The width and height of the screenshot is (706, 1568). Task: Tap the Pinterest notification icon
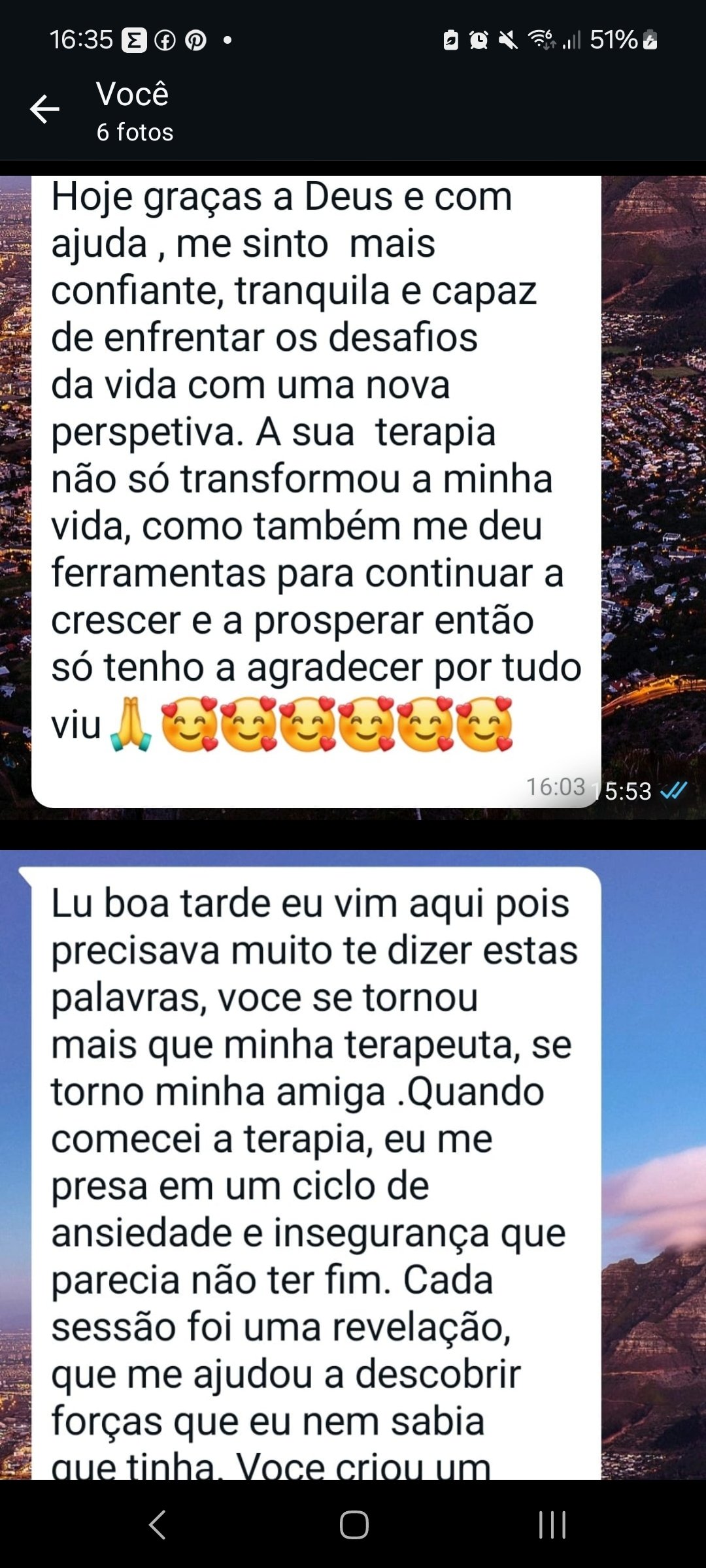point(197,39)
